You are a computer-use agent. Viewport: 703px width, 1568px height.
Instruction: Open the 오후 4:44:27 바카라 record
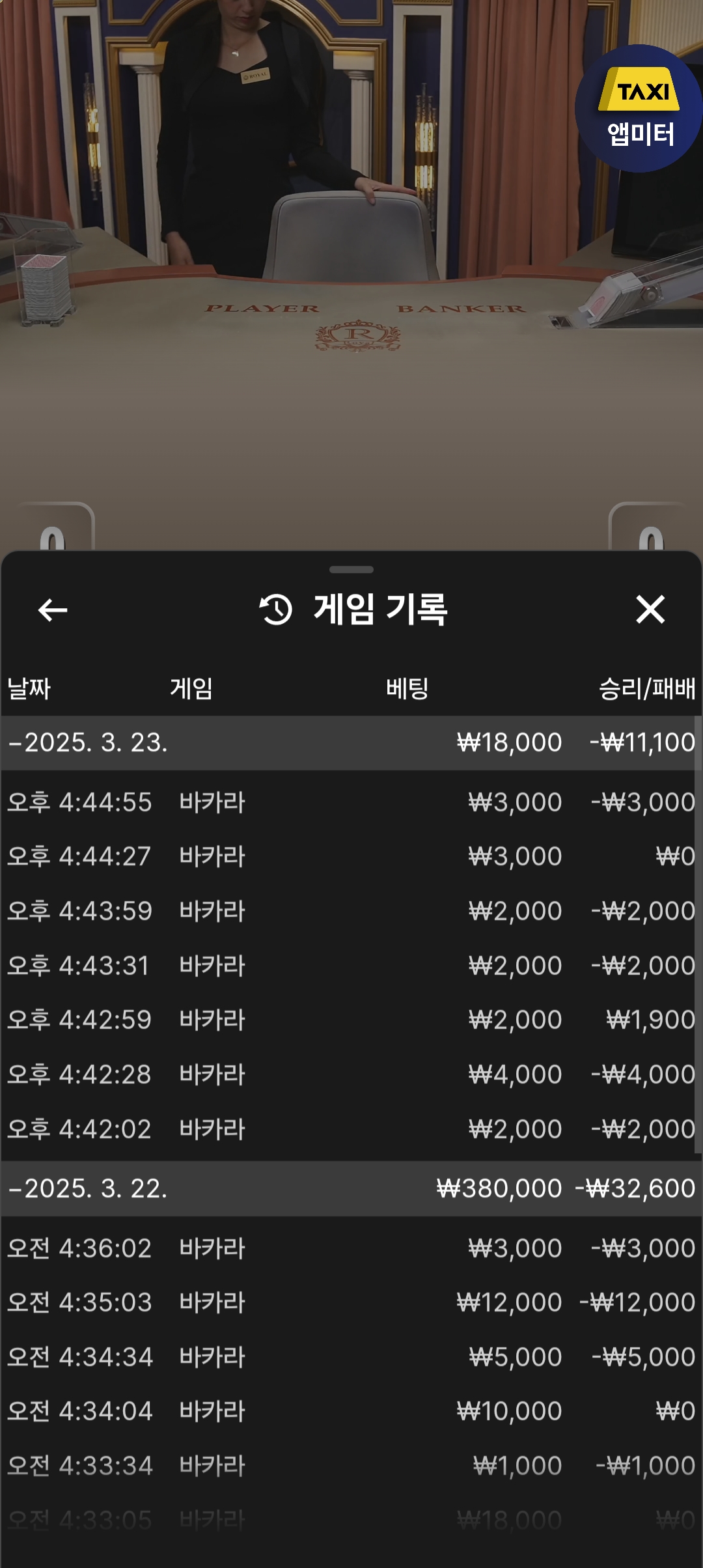[351, 856]
